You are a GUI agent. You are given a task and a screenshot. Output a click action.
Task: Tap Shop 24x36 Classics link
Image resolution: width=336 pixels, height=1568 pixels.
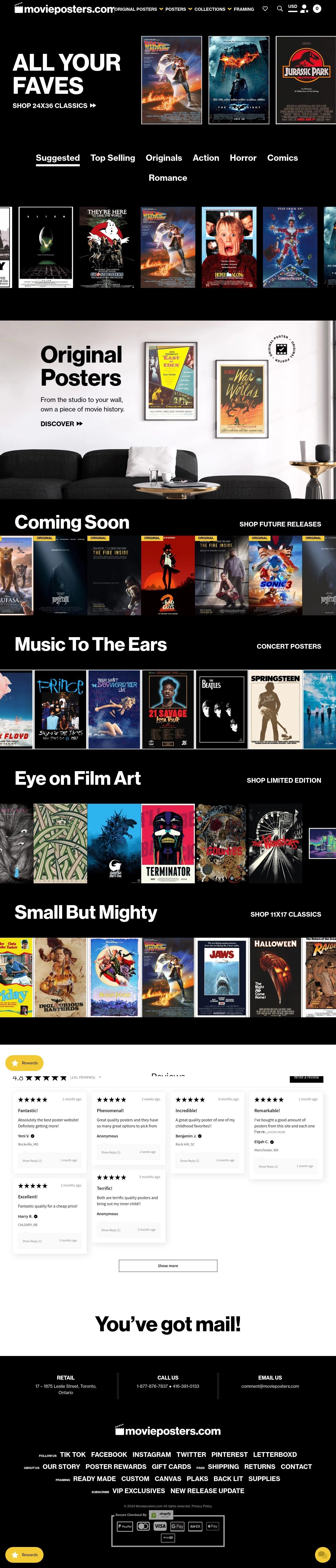(54, 106)
